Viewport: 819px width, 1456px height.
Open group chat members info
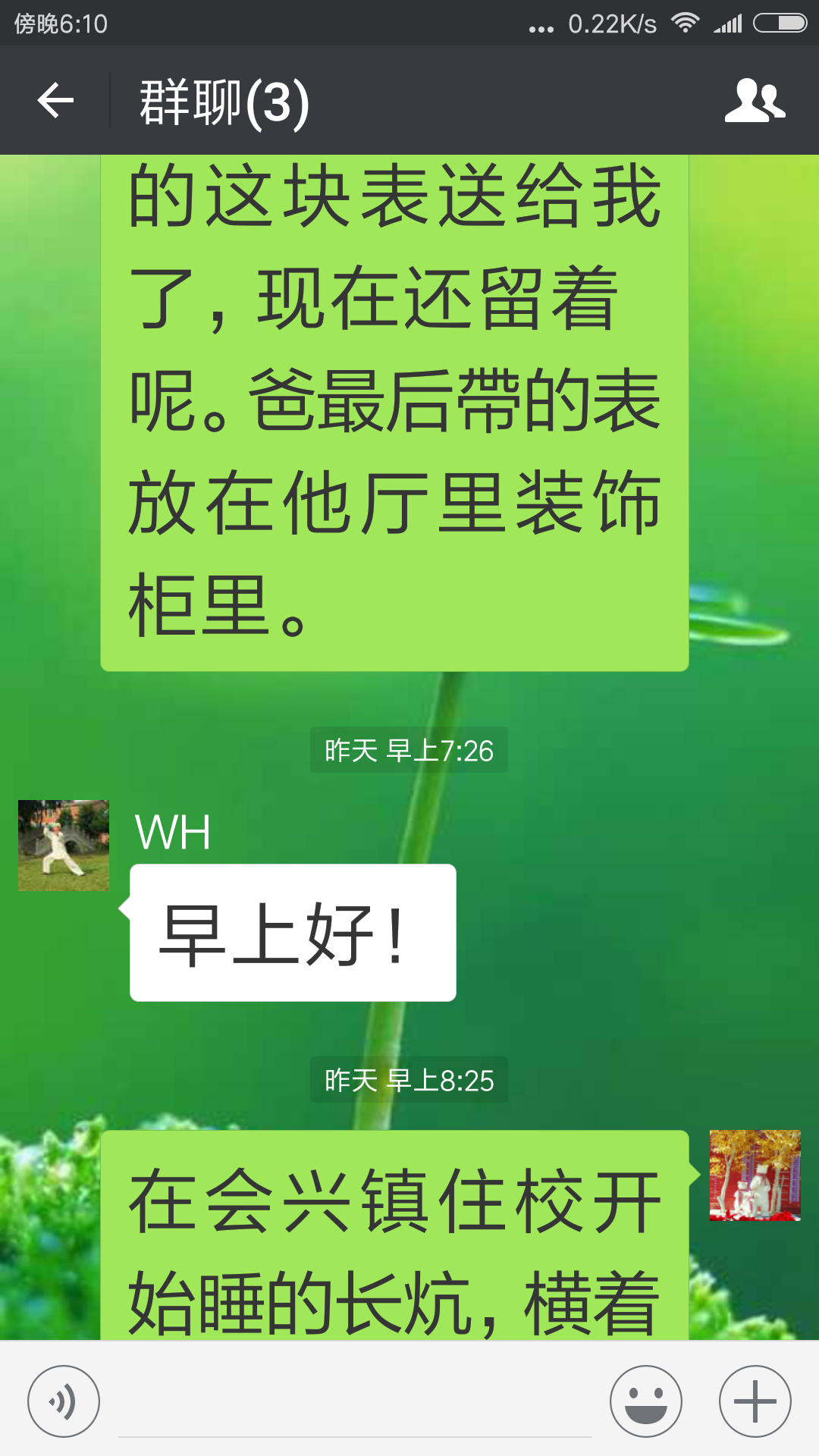click(x=755, y=101)
